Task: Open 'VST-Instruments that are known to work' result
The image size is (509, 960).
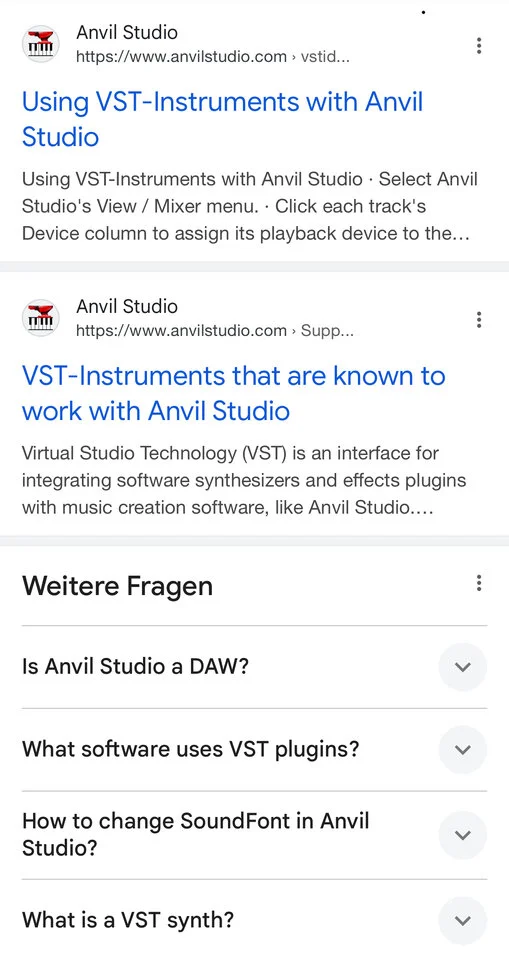Action: tap(233, 392)
